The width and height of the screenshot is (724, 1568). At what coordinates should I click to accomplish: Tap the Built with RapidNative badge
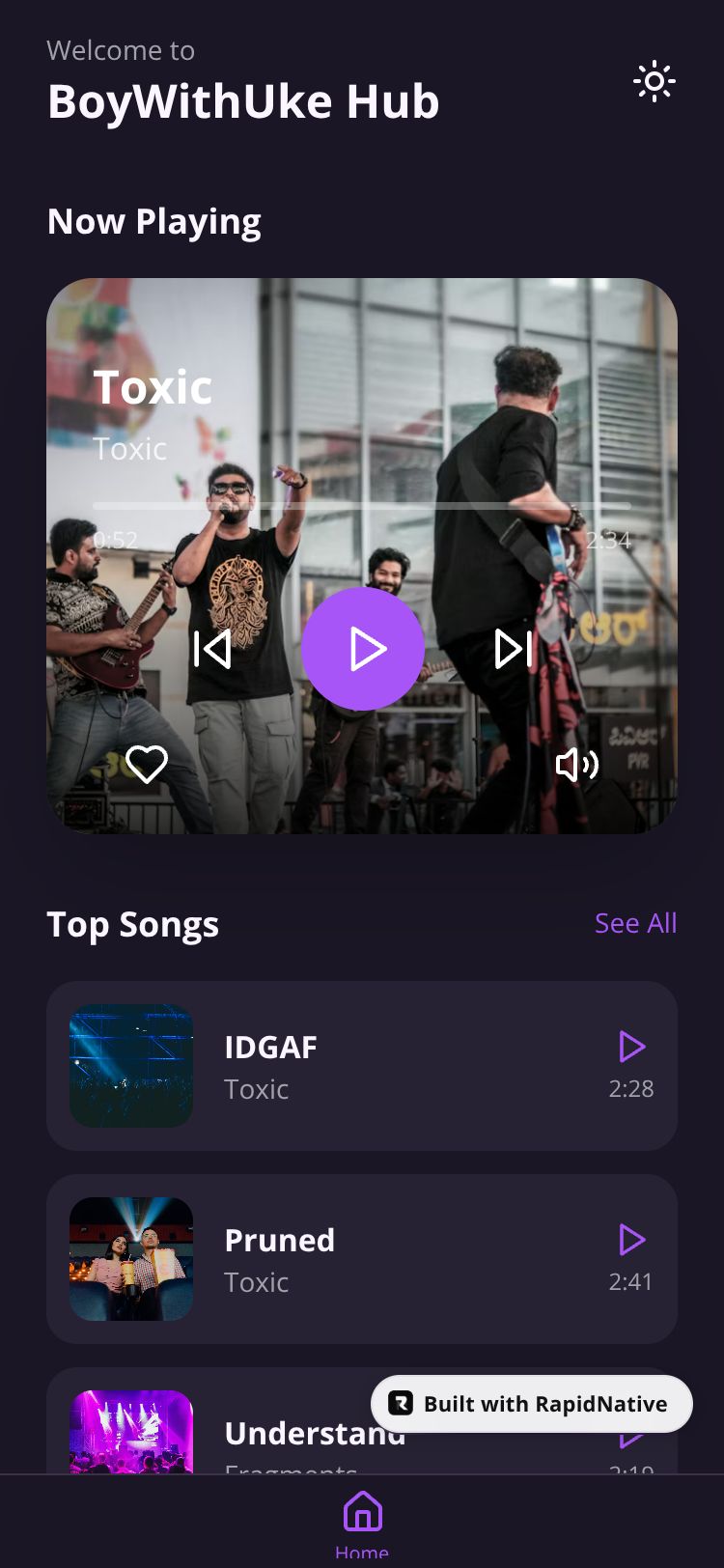tap(532, 1404)
